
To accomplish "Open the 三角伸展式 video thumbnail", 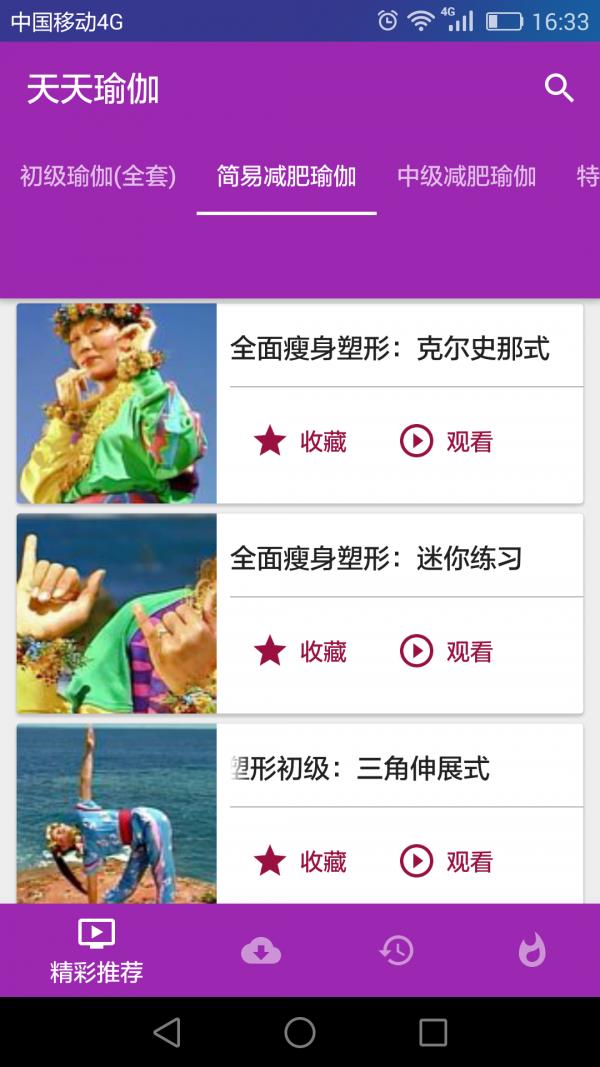I will [116, 814].
